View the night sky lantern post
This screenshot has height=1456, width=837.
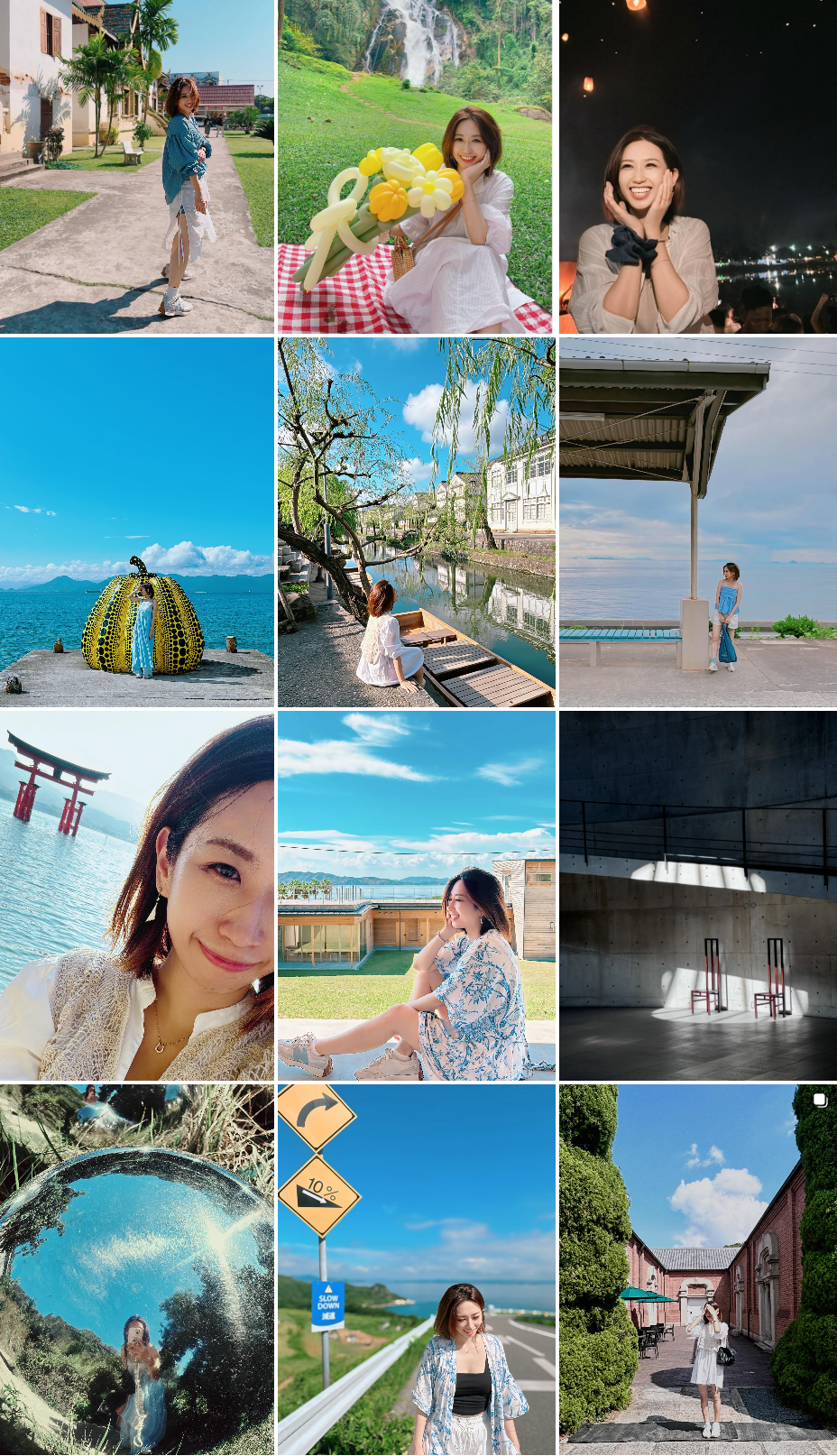697,167
